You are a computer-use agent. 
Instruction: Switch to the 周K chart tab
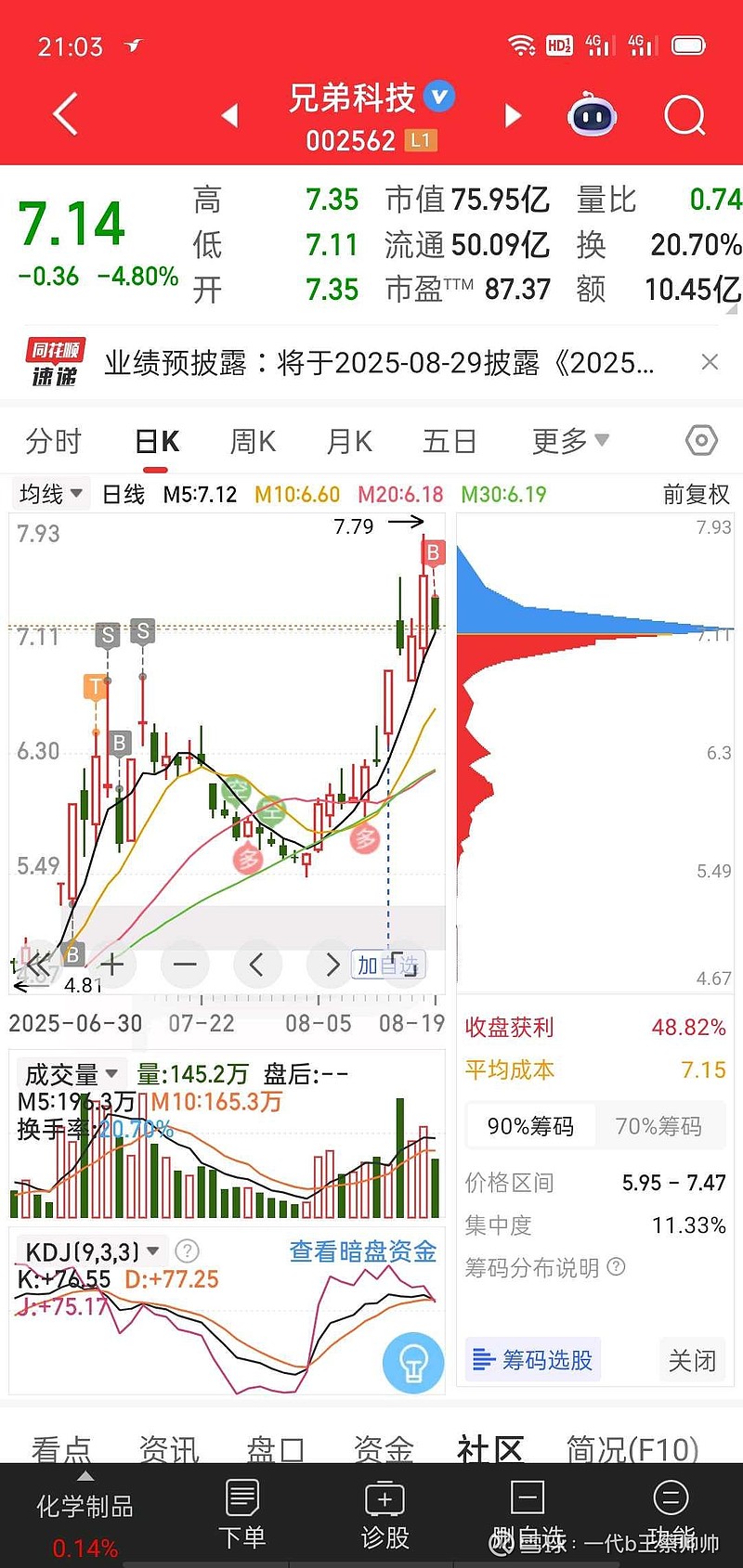[x=253, y=441]
